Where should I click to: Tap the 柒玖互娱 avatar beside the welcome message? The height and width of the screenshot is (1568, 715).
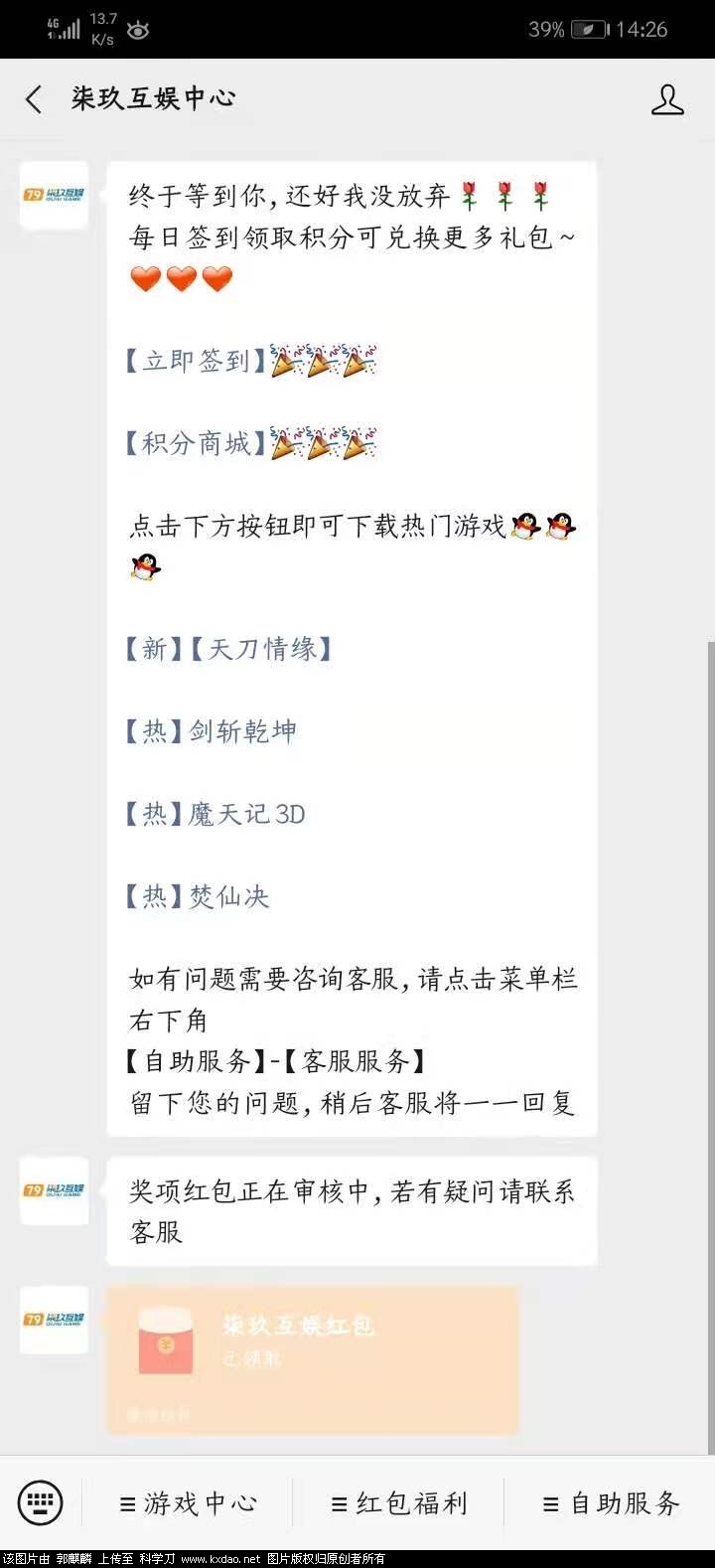pos(55,195)
